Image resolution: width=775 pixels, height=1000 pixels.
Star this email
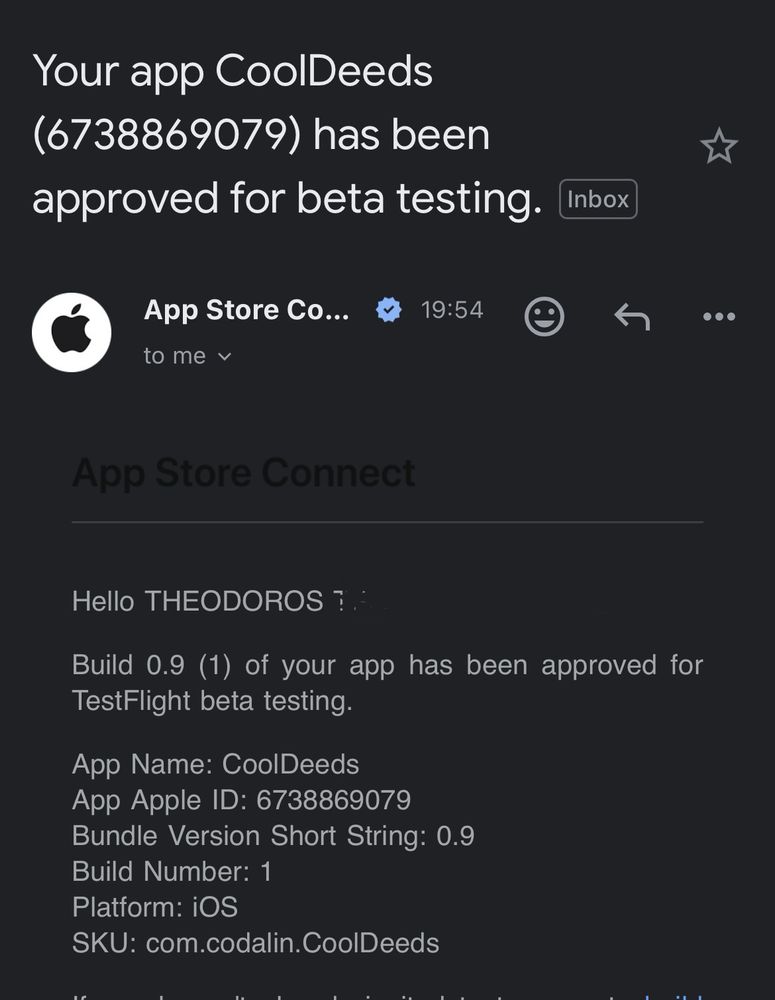coord(718,147)
